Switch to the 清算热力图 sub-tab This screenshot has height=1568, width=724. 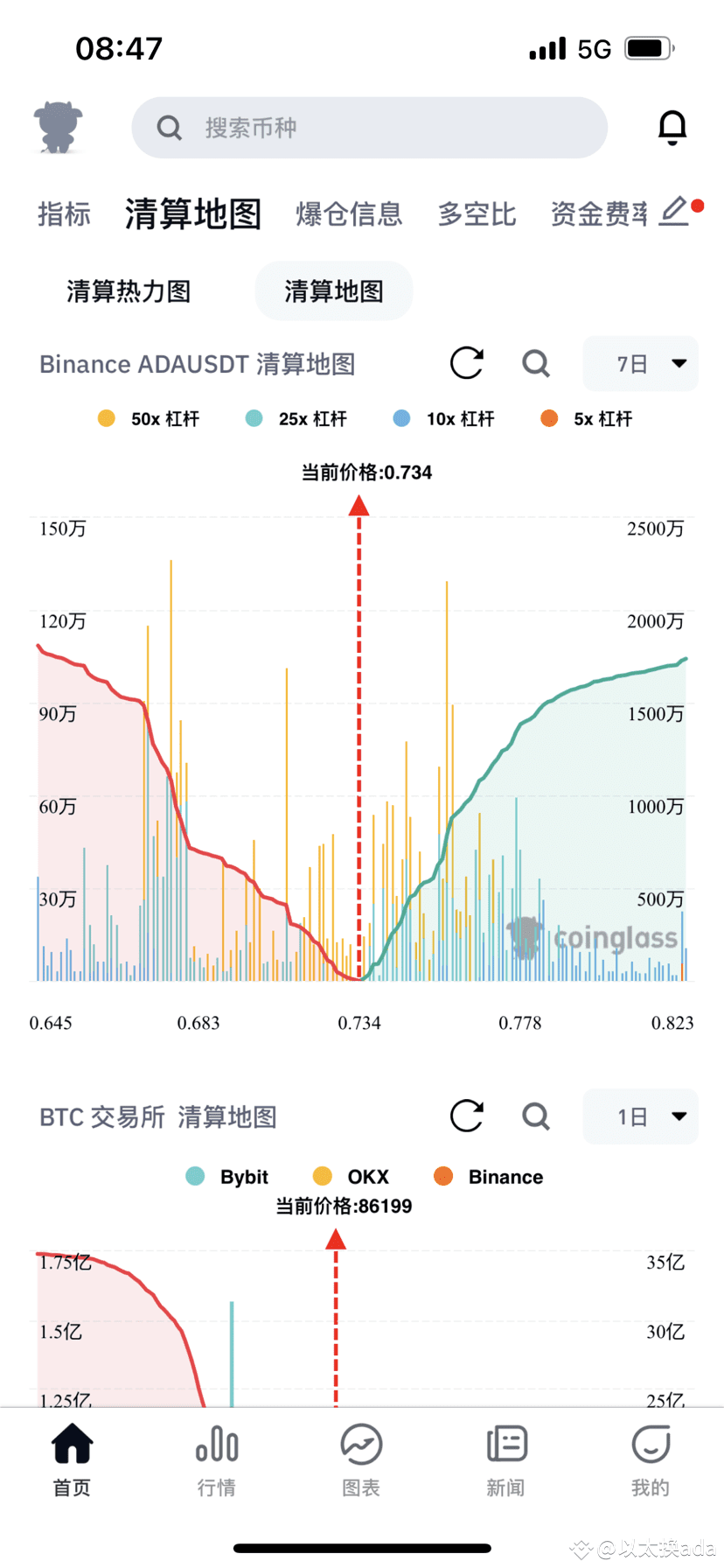pyautogui.click(x=128, y=291)
